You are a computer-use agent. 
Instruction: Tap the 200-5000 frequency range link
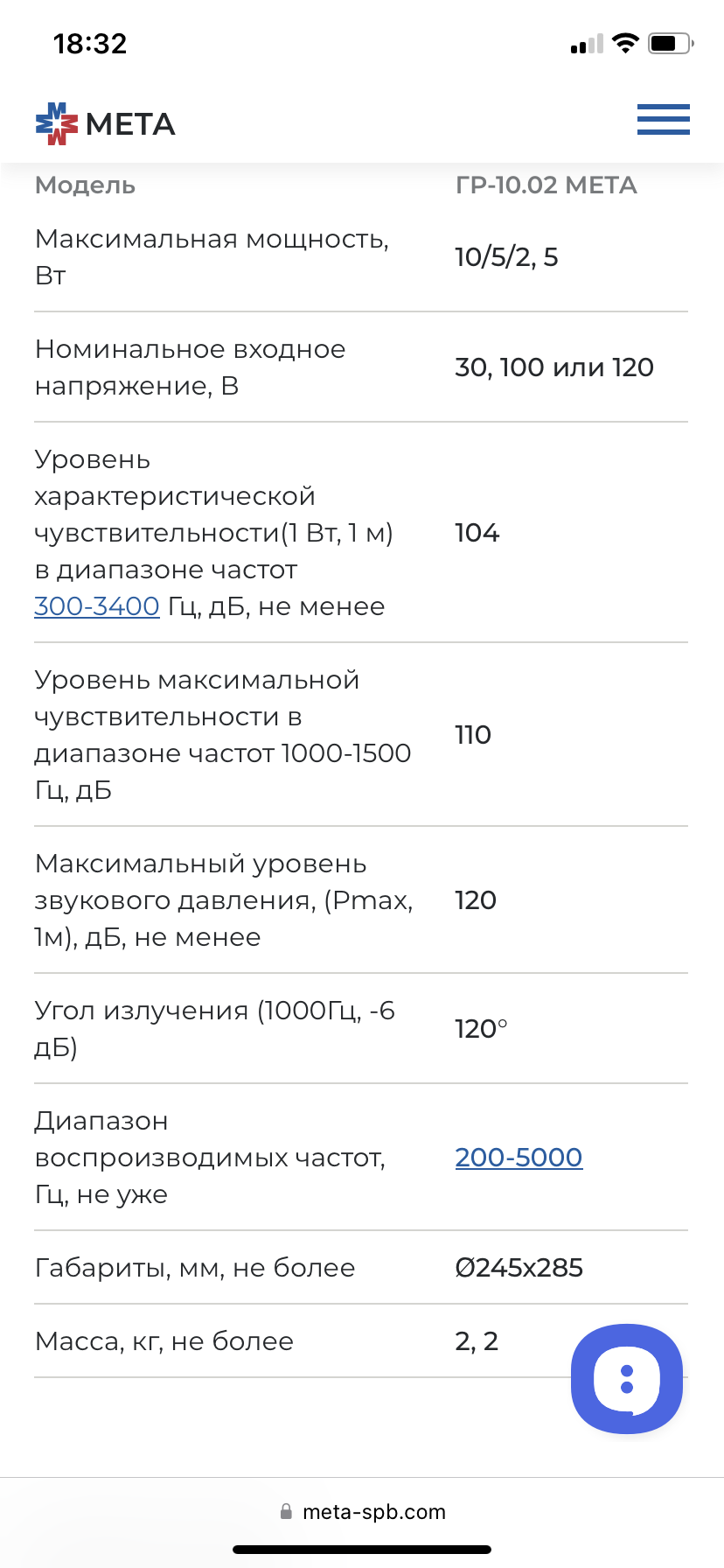519,1157
